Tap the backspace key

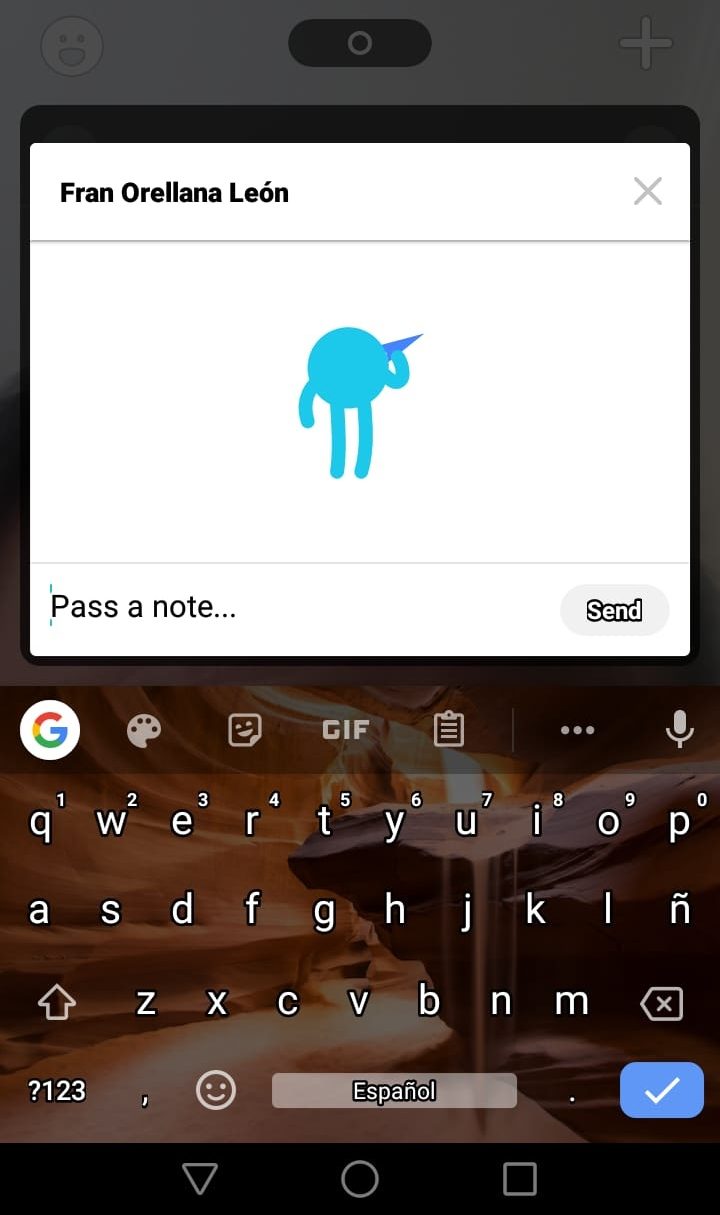pyautogui.click(x=662, y=1003)
